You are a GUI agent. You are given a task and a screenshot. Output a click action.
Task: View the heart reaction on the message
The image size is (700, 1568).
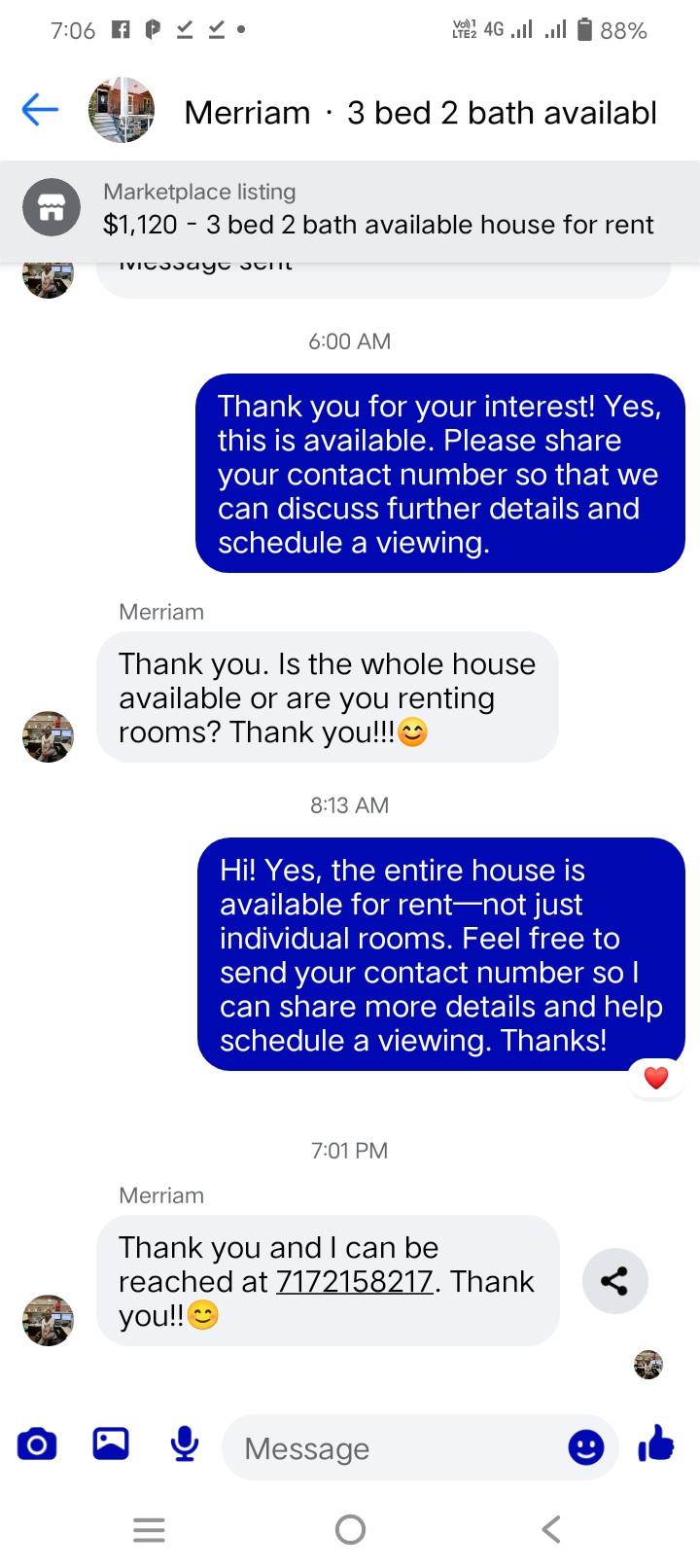tap(656, 1078)
